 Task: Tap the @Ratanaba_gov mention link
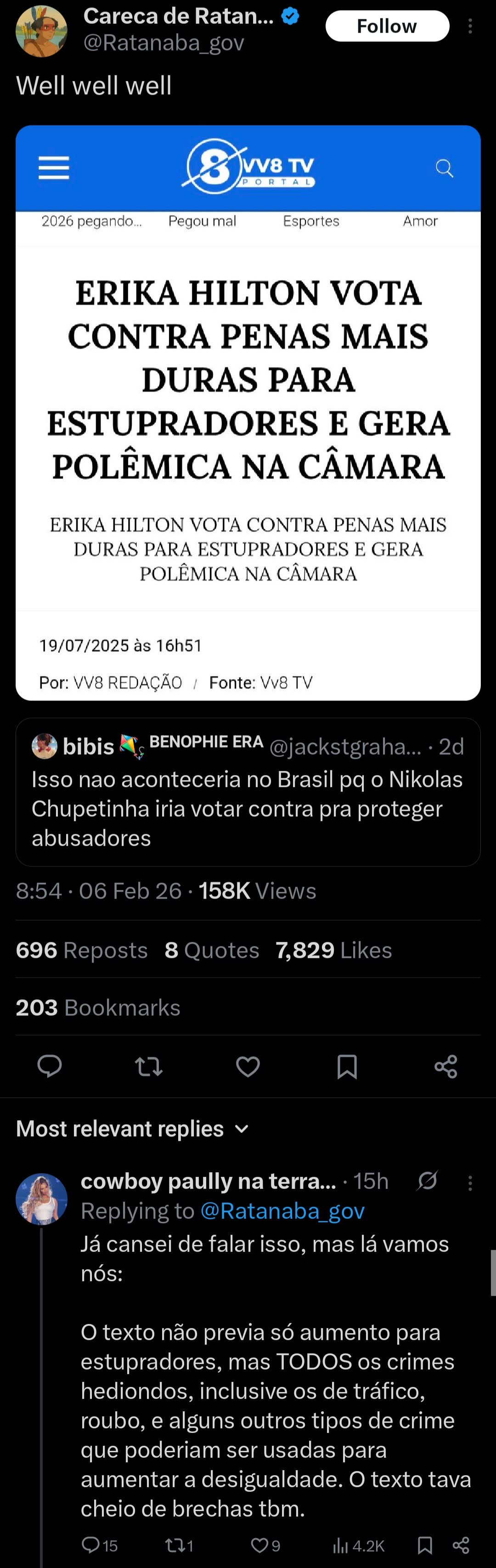tap(282, 1211)
